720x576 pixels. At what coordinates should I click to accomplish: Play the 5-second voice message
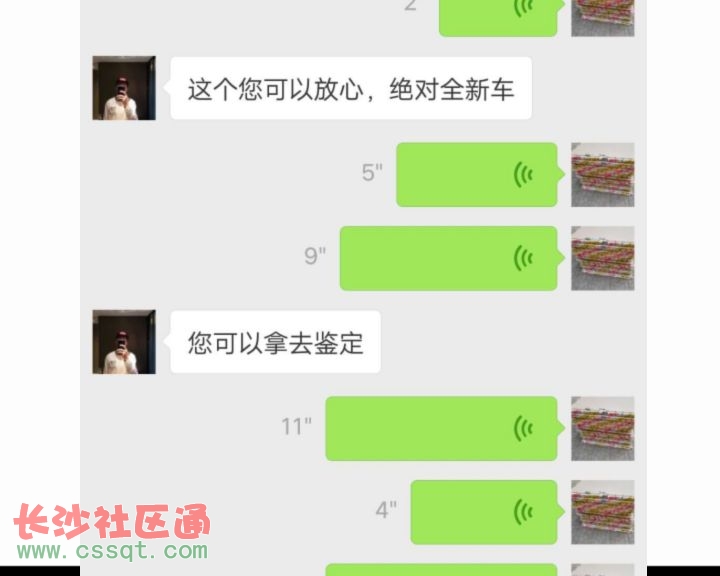(x=477, y=175)
